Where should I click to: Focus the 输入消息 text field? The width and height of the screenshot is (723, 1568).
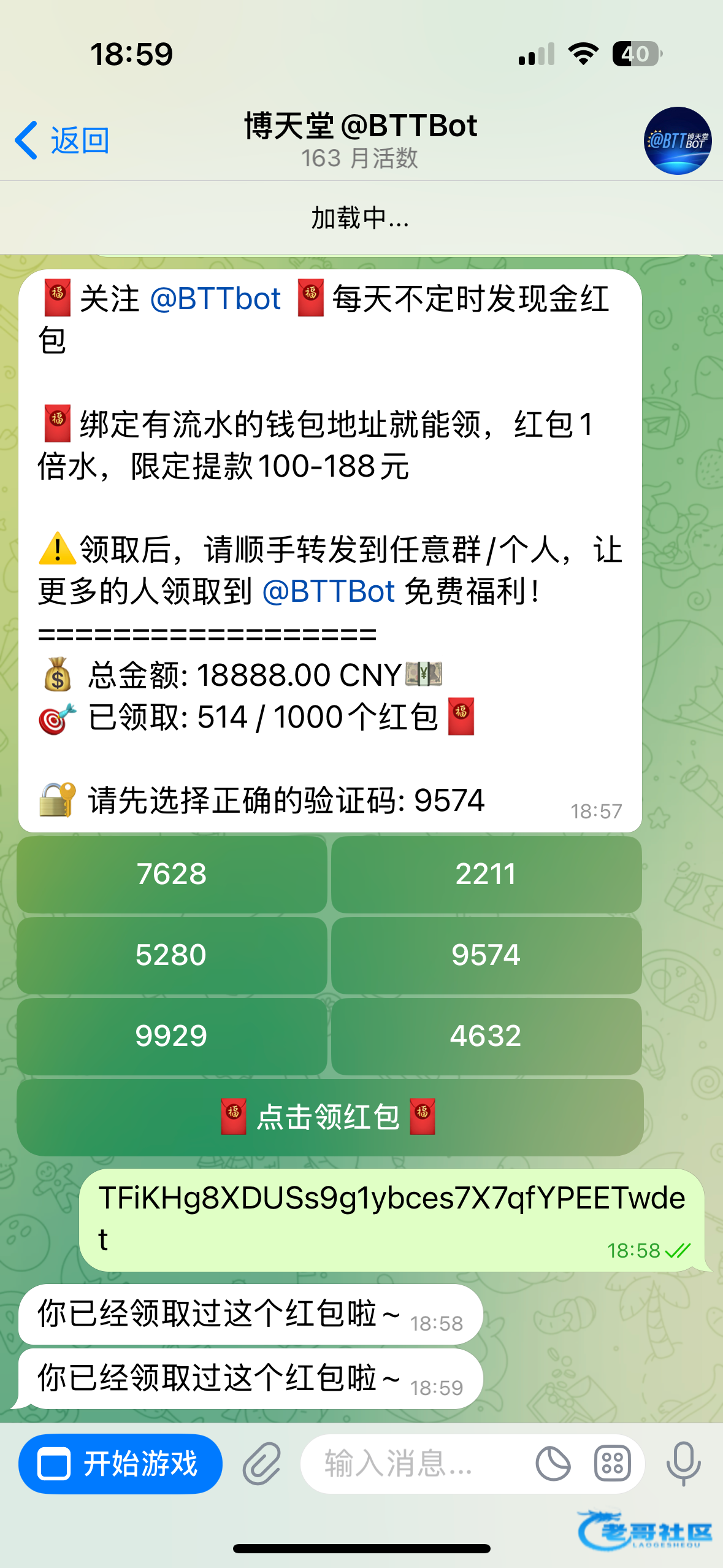(414, 1464)
